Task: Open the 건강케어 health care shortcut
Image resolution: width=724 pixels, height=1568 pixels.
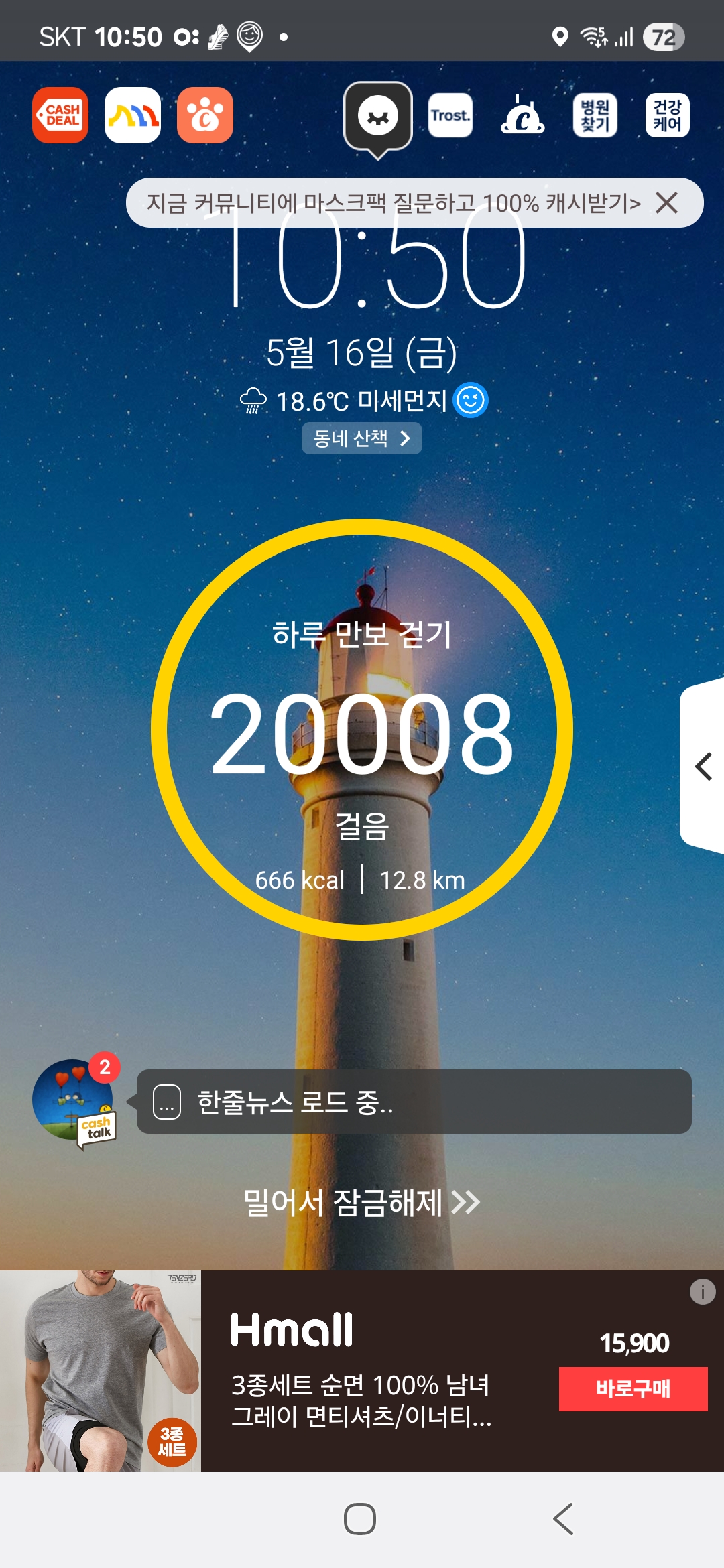Action: pos(667,115)
